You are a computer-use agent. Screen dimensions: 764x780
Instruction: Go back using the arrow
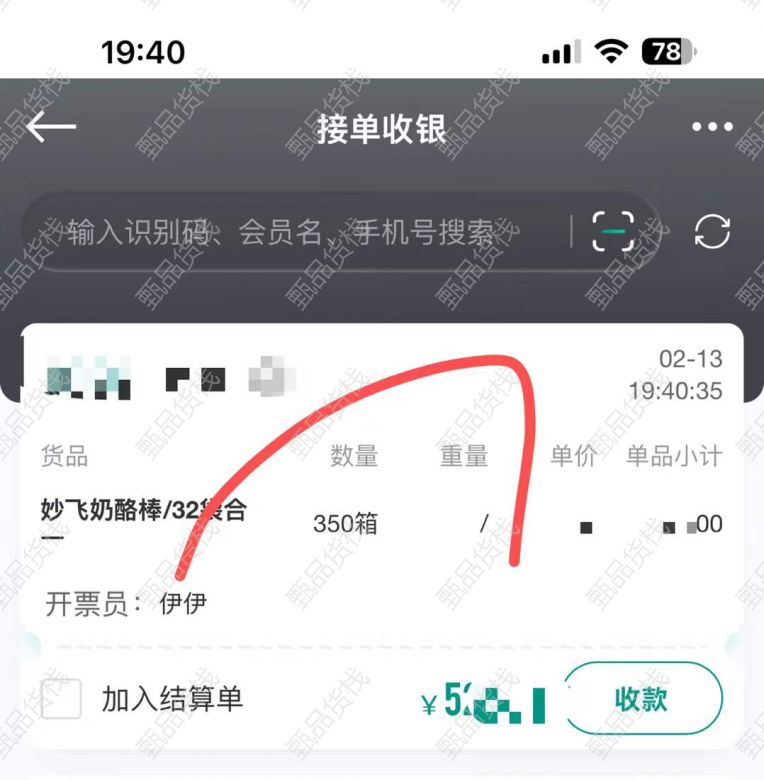tap(51, 127)
